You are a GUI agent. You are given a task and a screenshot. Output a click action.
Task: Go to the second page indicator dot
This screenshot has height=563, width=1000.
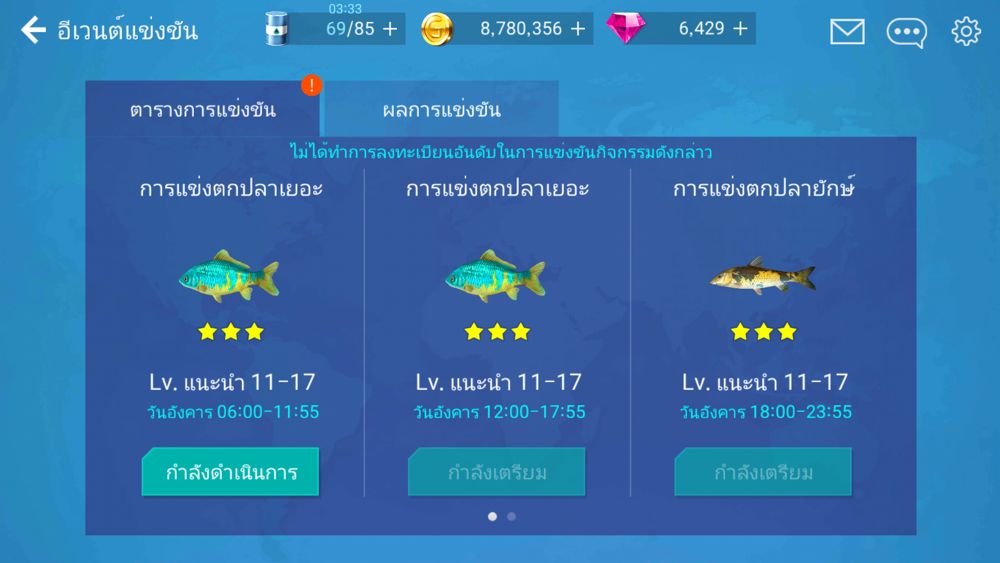pyautogui.click(x=512, y=517)
